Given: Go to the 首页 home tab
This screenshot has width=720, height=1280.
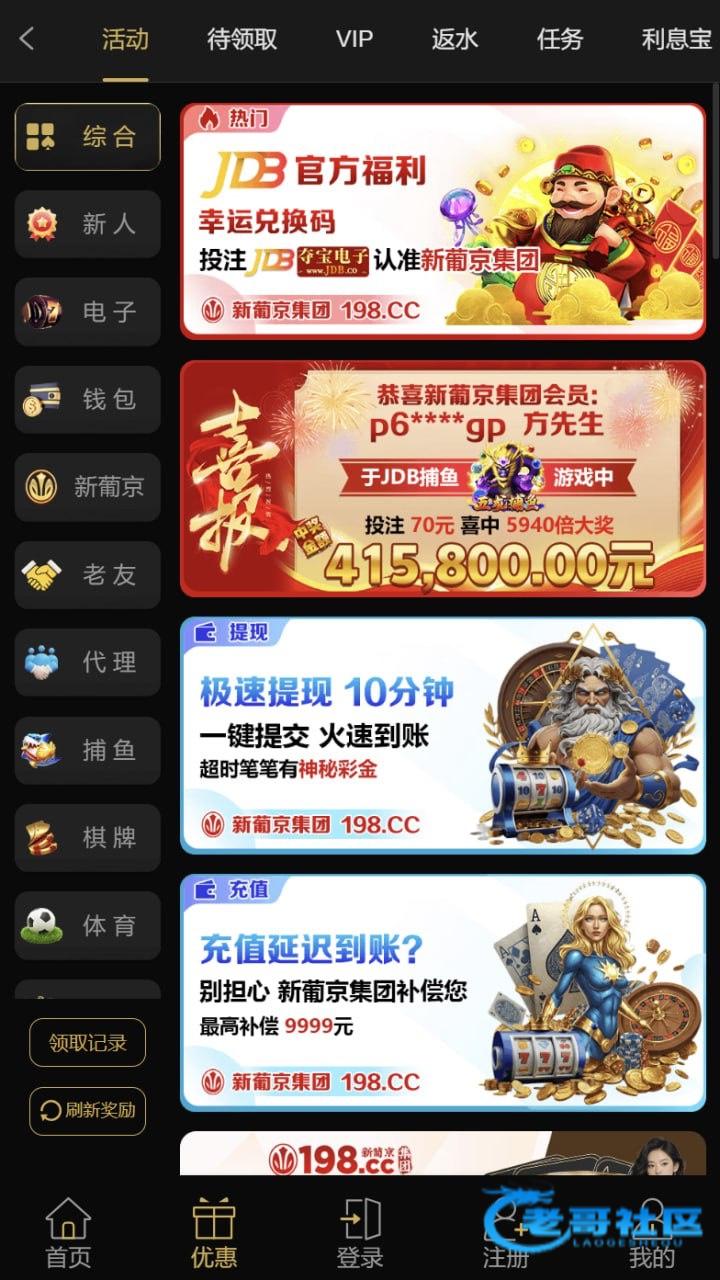Looking at the screenshot, I should (68, 1233).
